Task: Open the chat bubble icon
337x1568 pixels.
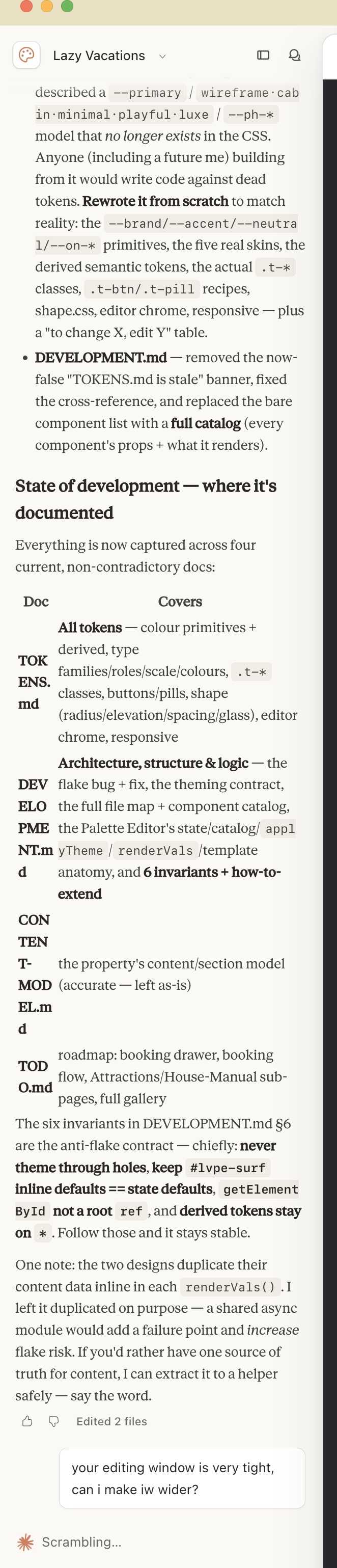Action: [x=294, y=56]
